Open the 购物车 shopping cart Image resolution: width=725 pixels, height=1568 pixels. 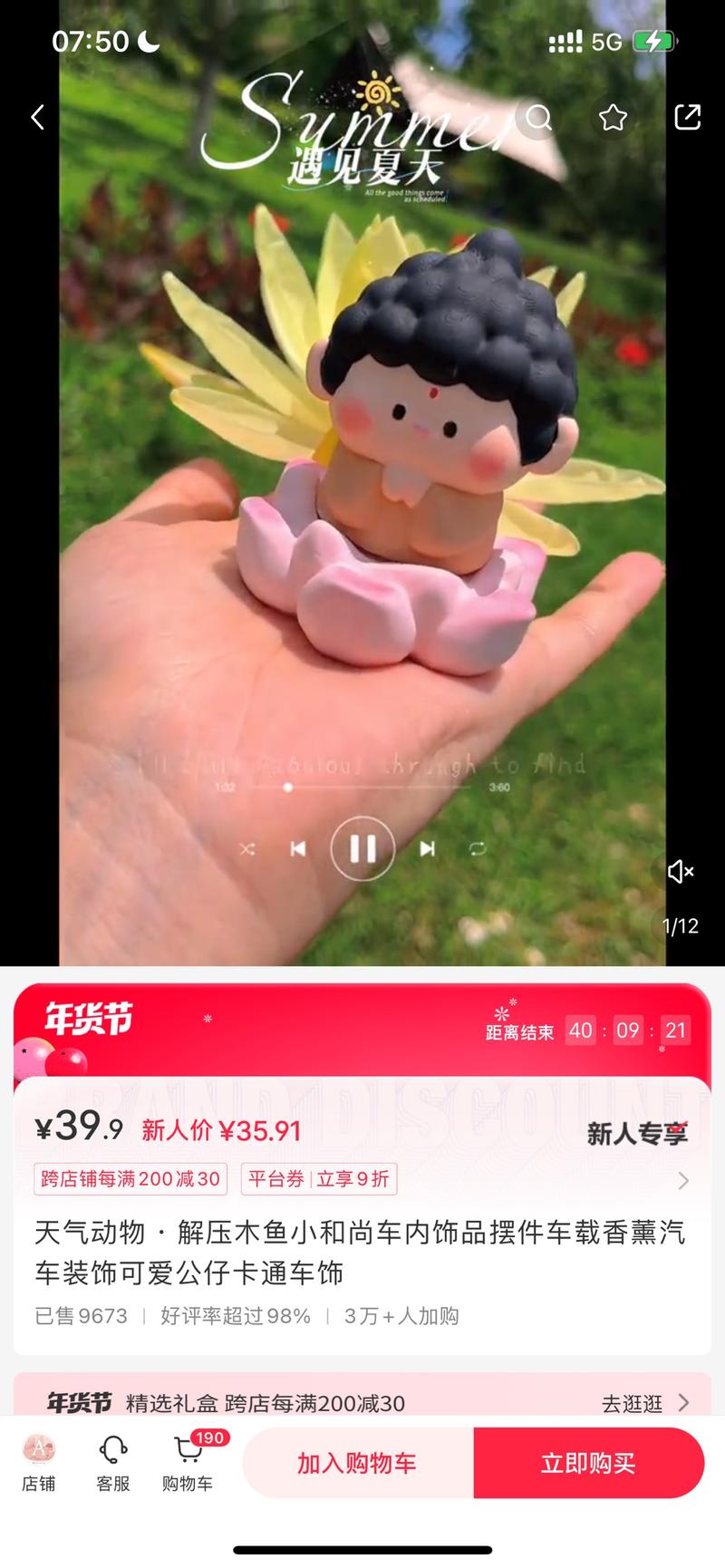(188, 1463)
